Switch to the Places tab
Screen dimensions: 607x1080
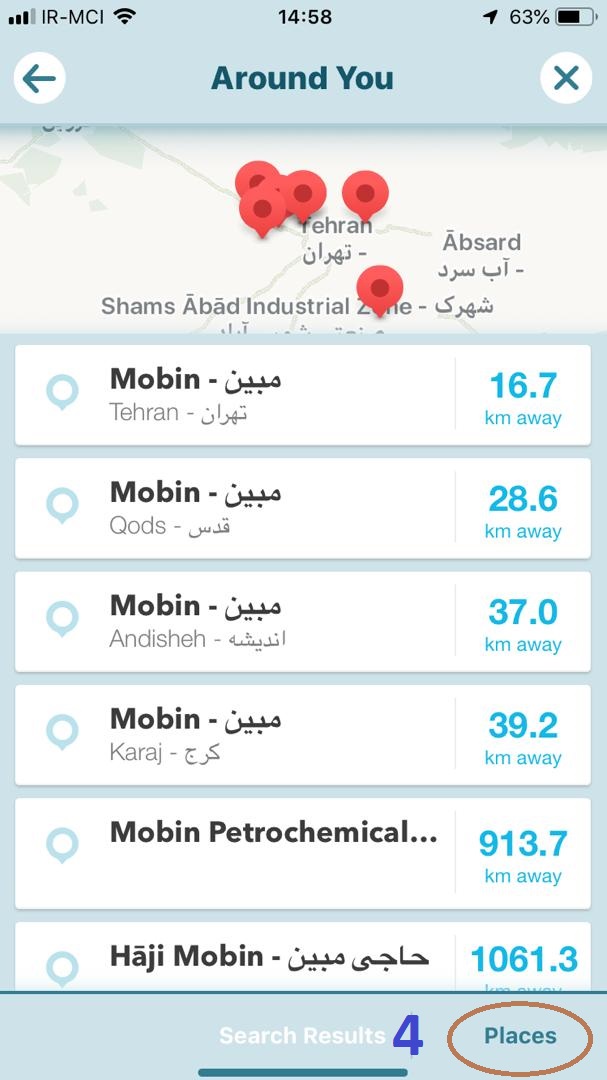(x=520, y=1036)
